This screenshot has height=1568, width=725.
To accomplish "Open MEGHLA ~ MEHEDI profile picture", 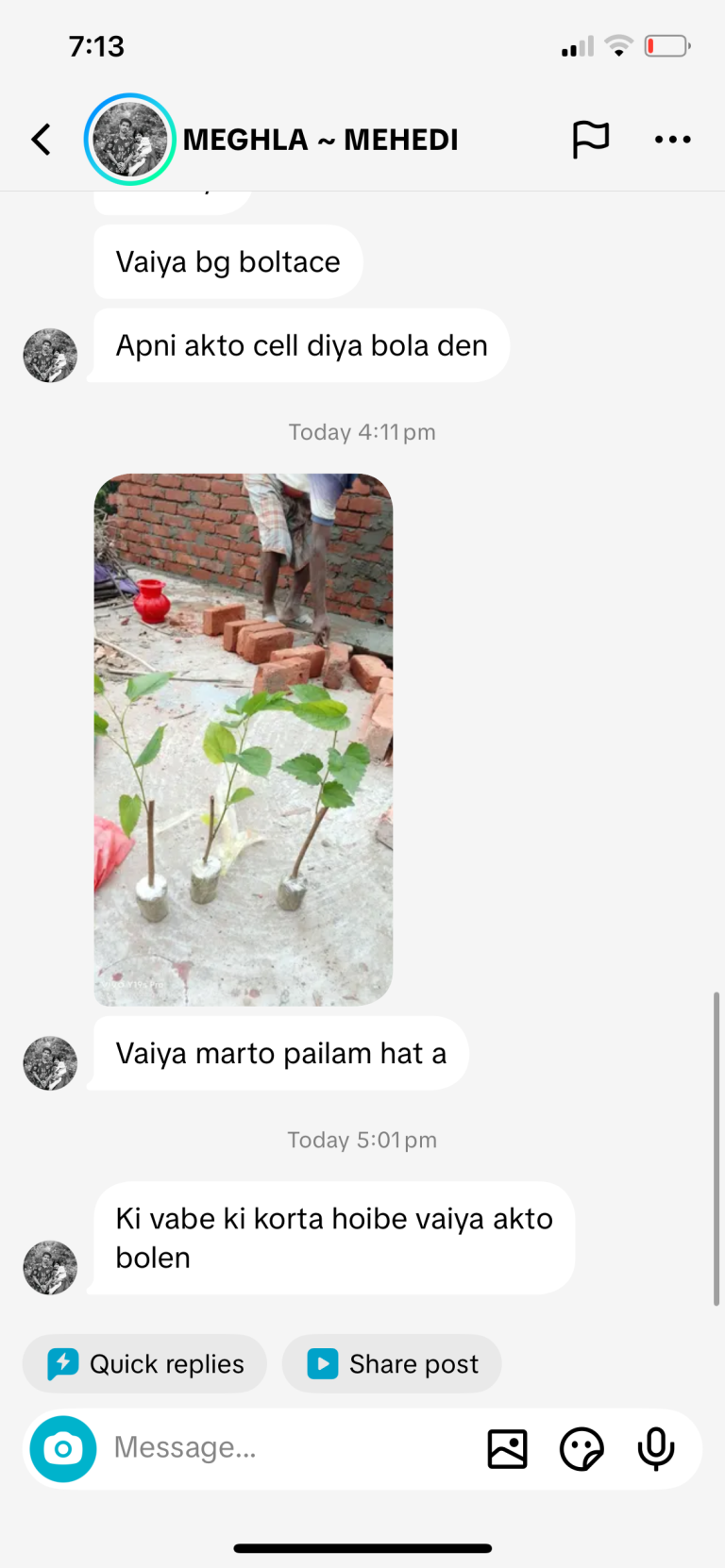I will pyautogui.click(x=130, y=140).
